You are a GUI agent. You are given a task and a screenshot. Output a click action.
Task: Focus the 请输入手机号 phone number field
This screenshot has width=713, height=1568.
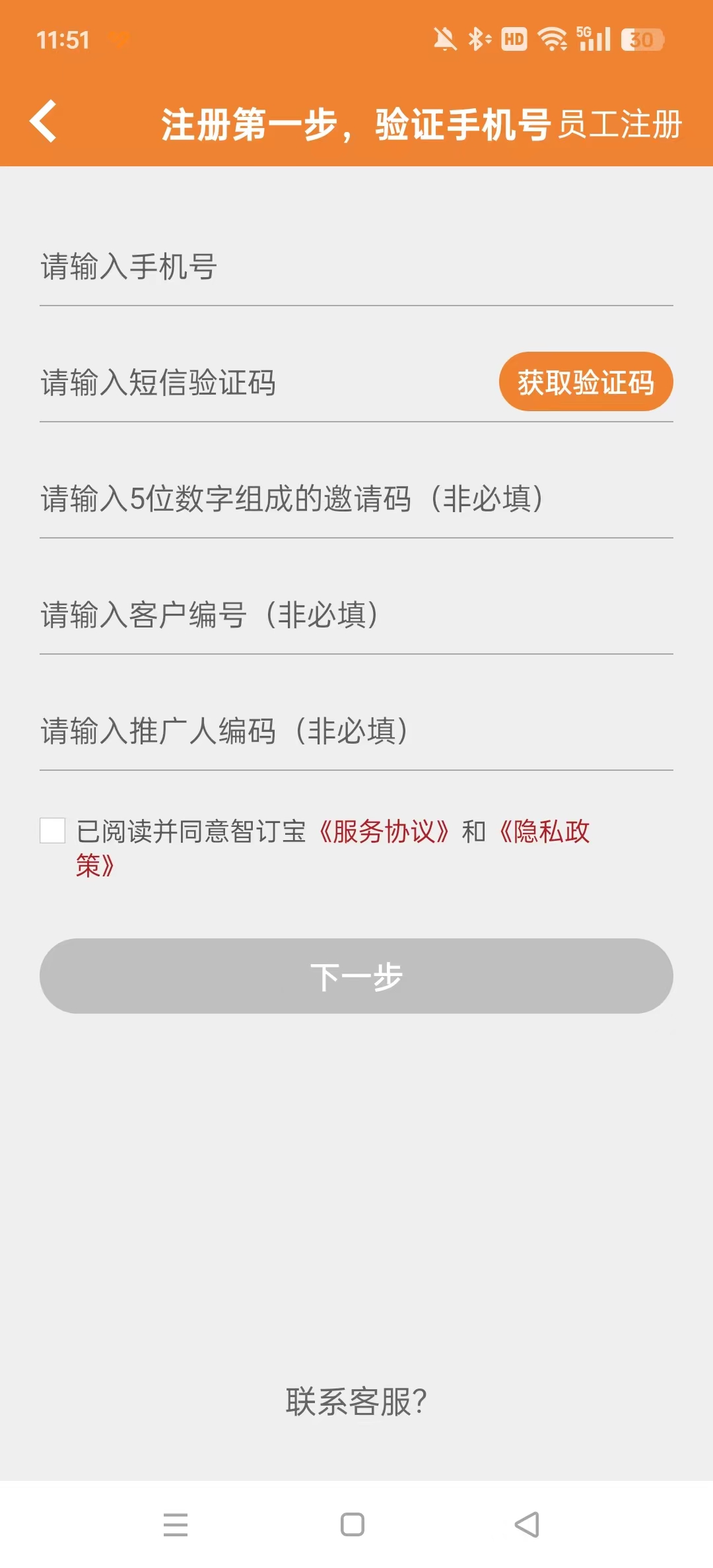pyautogui.click(x=356, y=267)
